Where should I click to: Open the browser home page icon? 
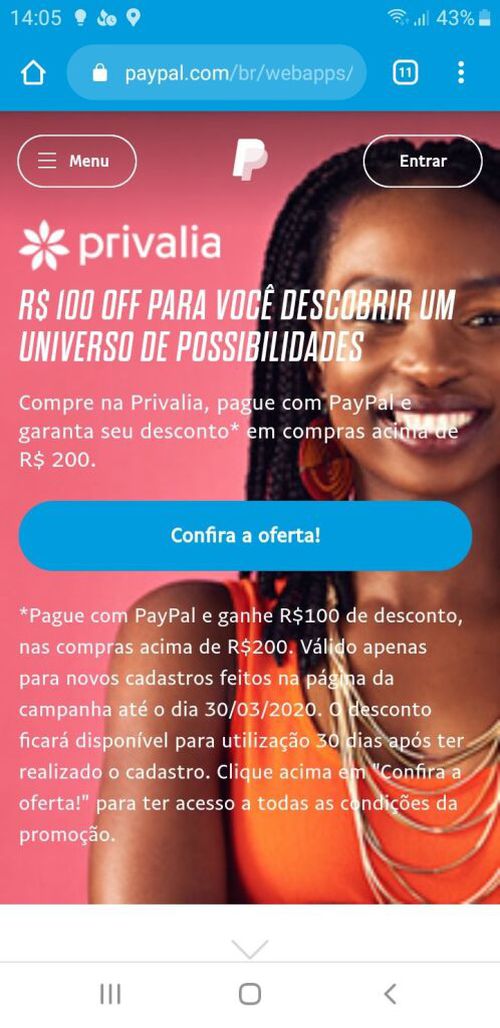pyautogui.click(x=33, y=73)
